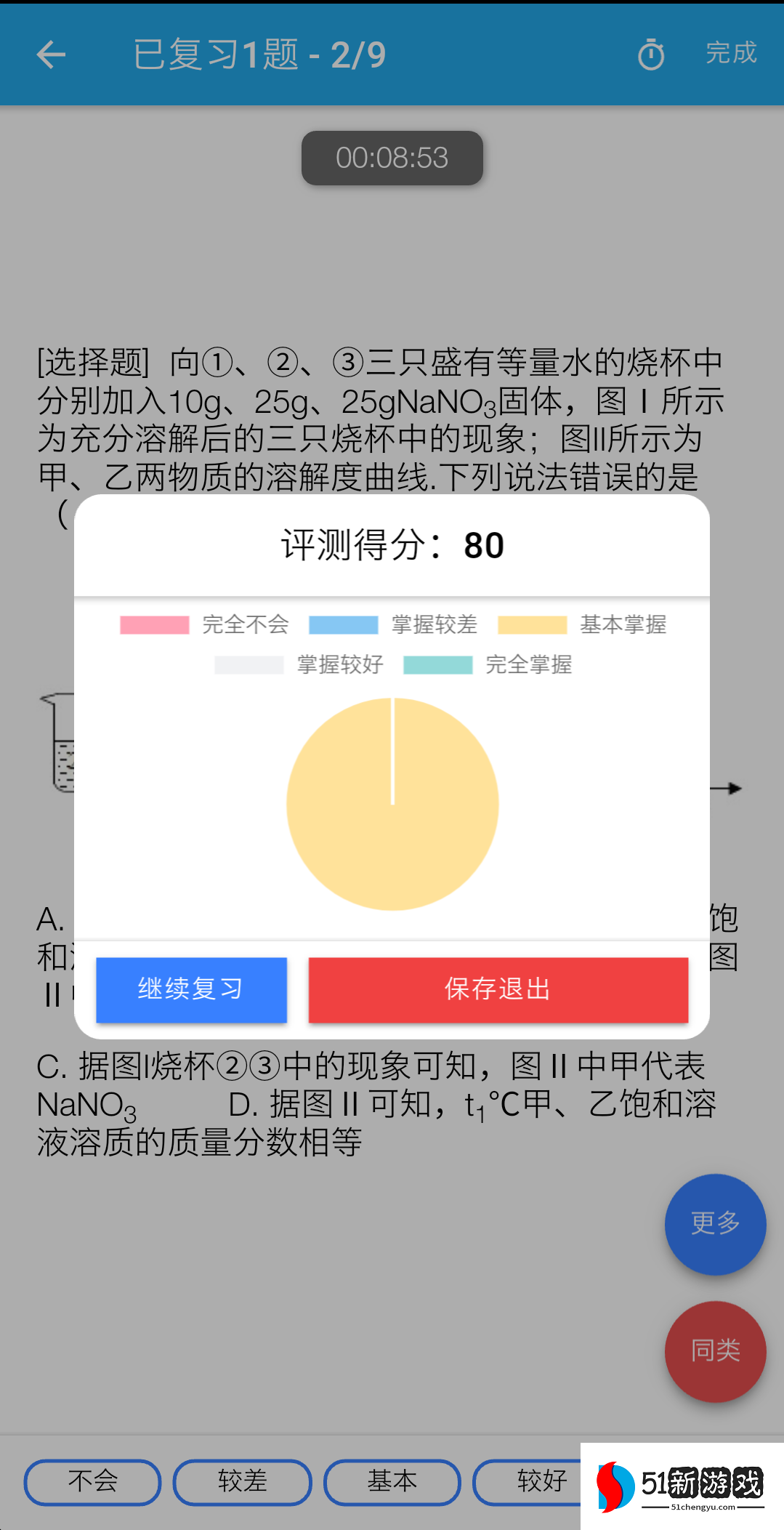Toggle 掌握较好 in the chart legend
This screenshot has height=1530, width=784.
tap(299, 664)
